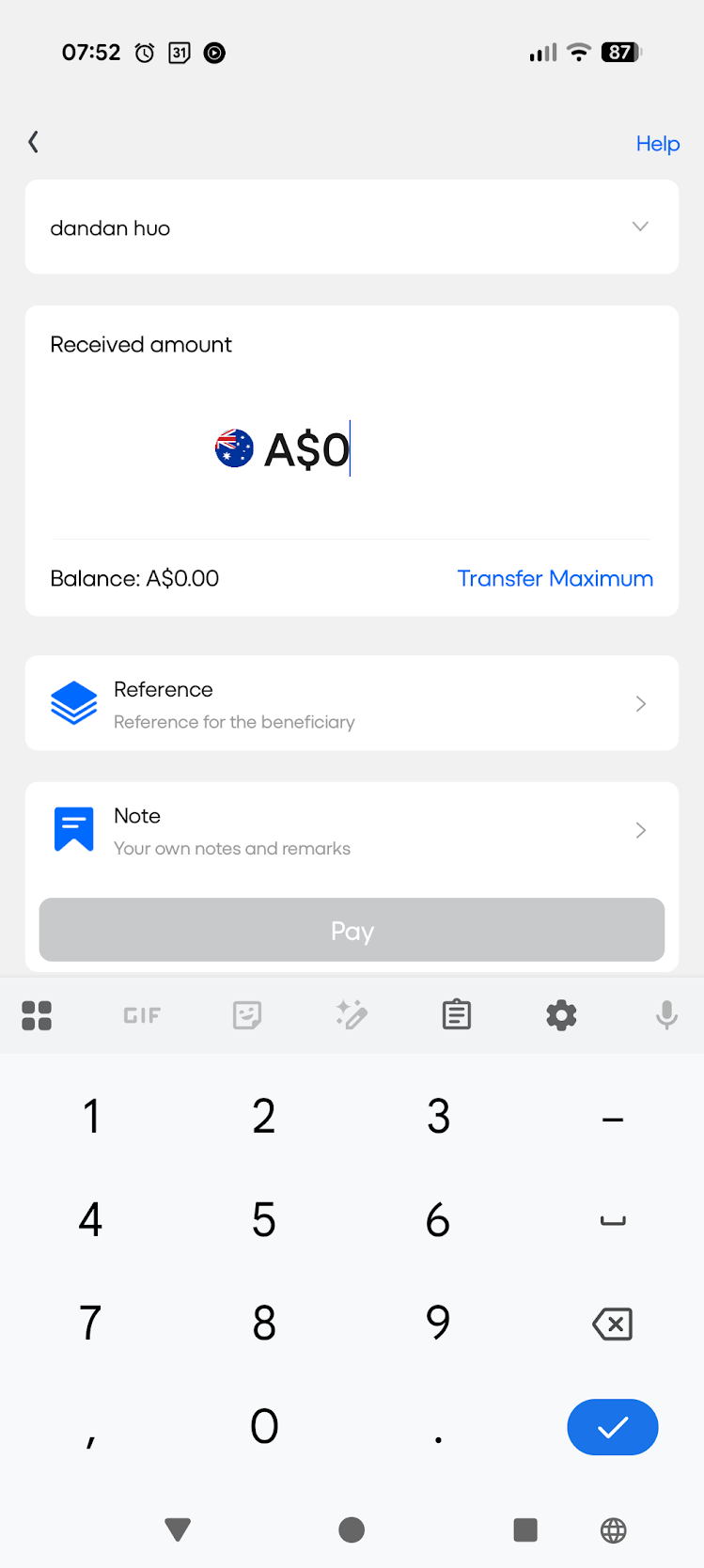704x1568 pixels.
Task: Select Transfer Maximum
Action: coord(555,578)
